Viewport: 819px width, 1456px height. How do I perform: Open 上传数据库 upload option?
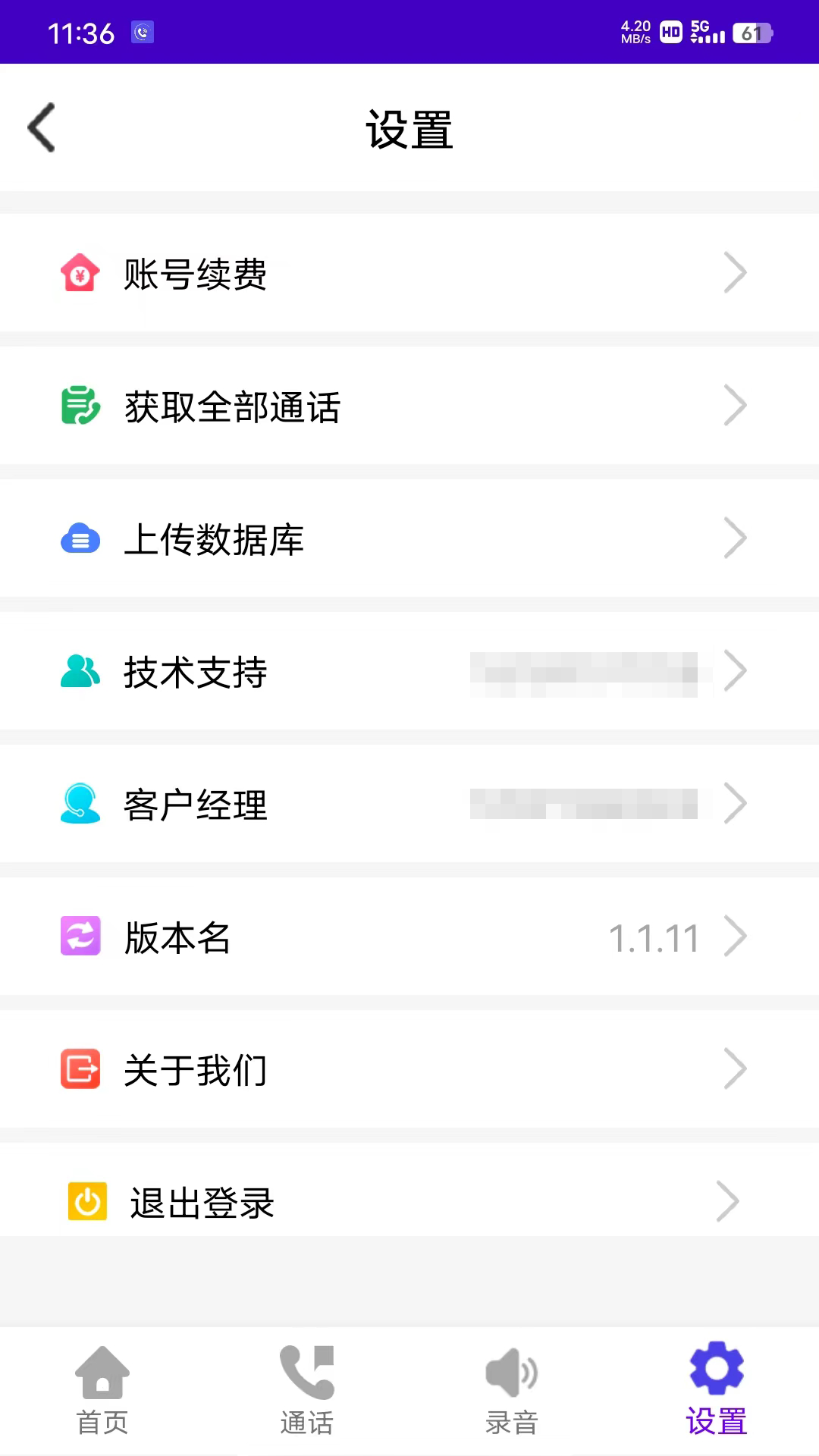point(409,538)
